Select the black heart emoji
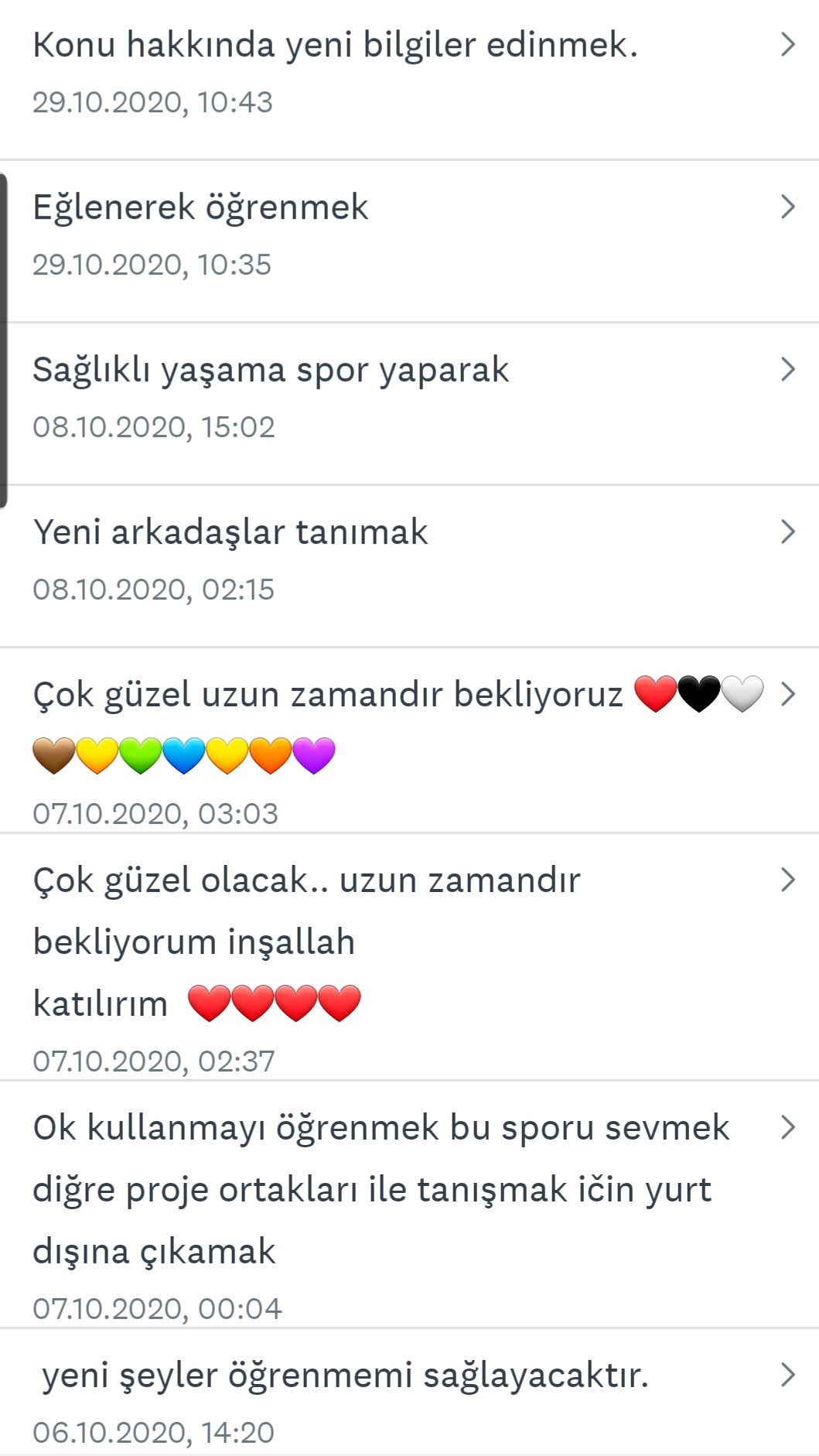The image size is (819, 1456). [700, 695]
